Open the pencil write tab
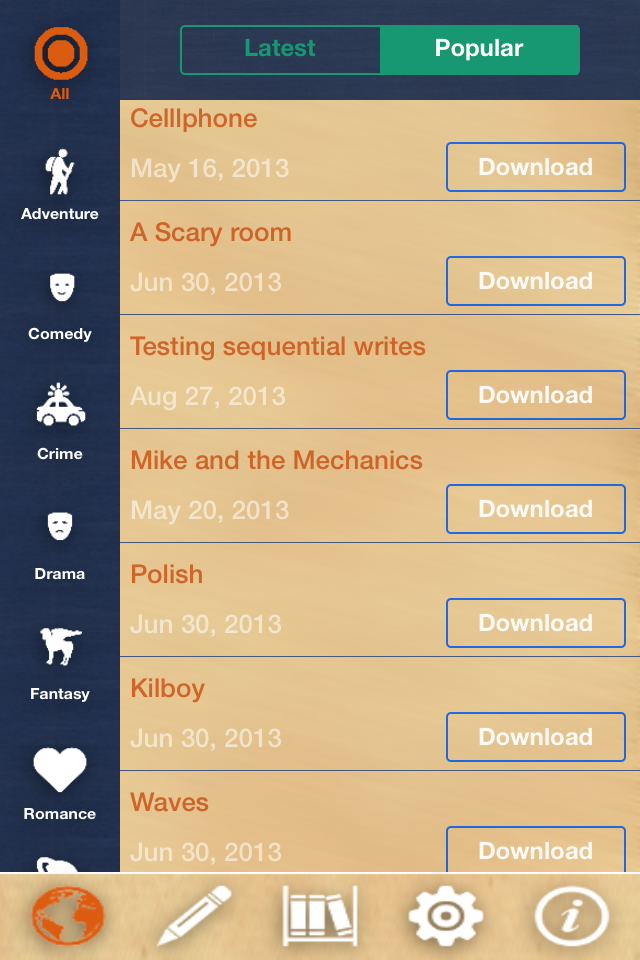Screen dimensions: 640x960 (195, 916)
